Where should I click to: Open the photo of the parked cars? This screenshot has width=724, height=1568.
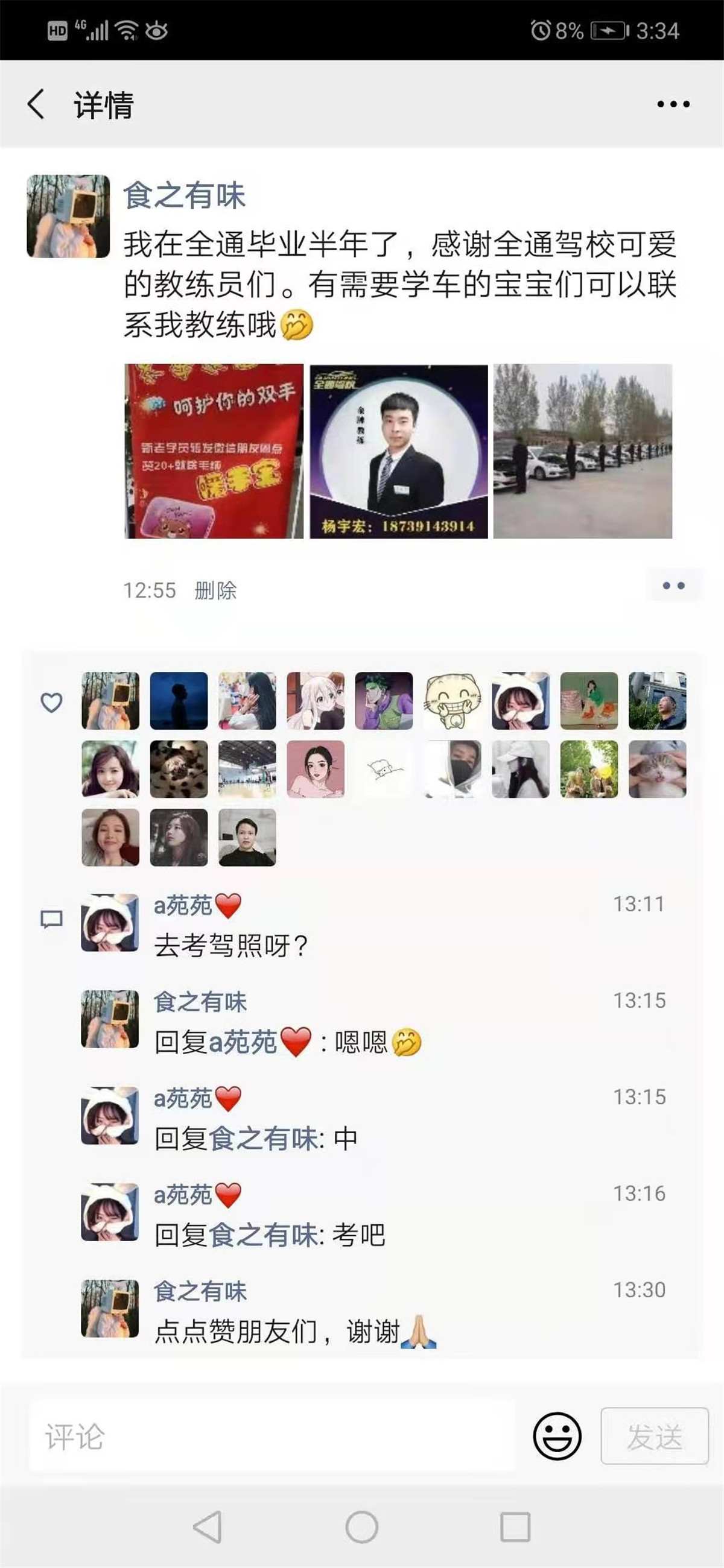(x=583, y=451)
